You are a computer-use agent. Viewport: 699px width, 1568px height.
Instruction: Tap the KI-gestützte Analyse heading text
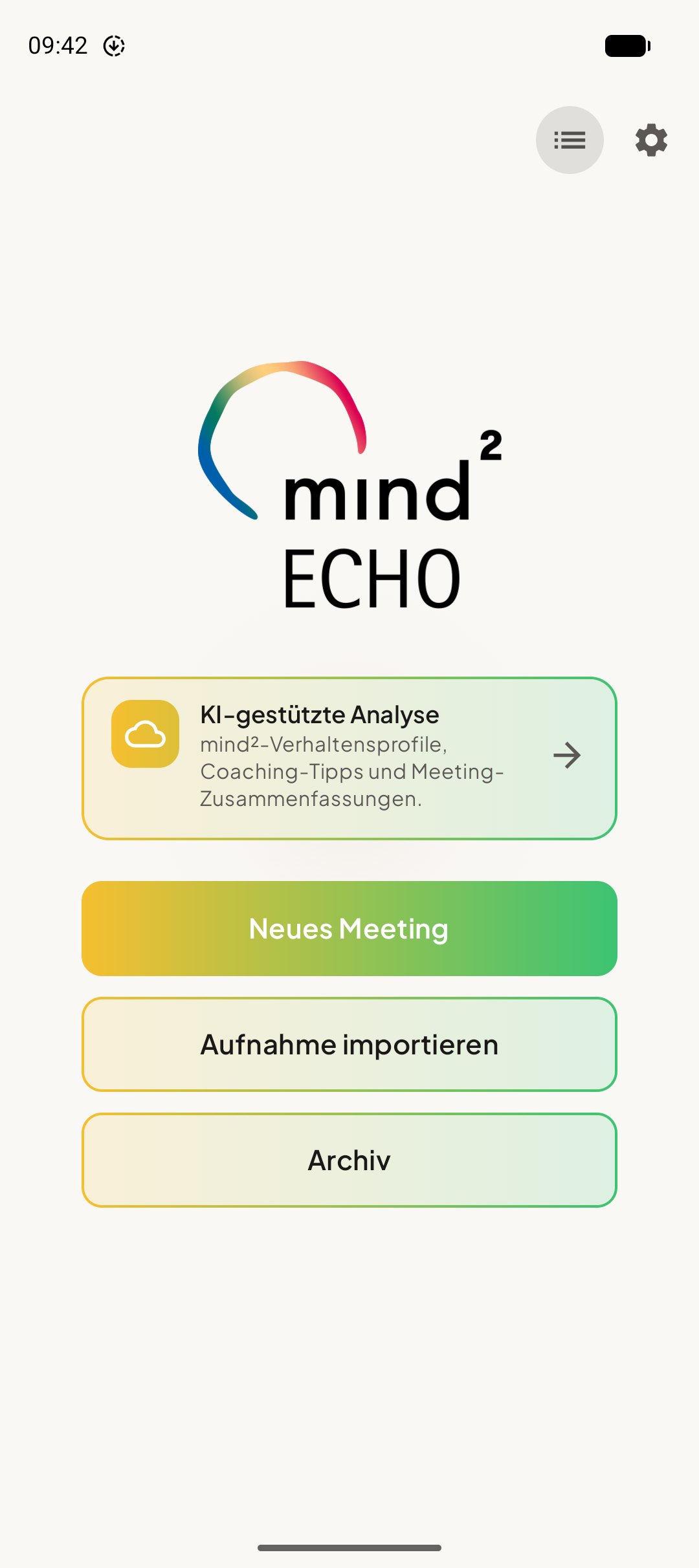320,714
